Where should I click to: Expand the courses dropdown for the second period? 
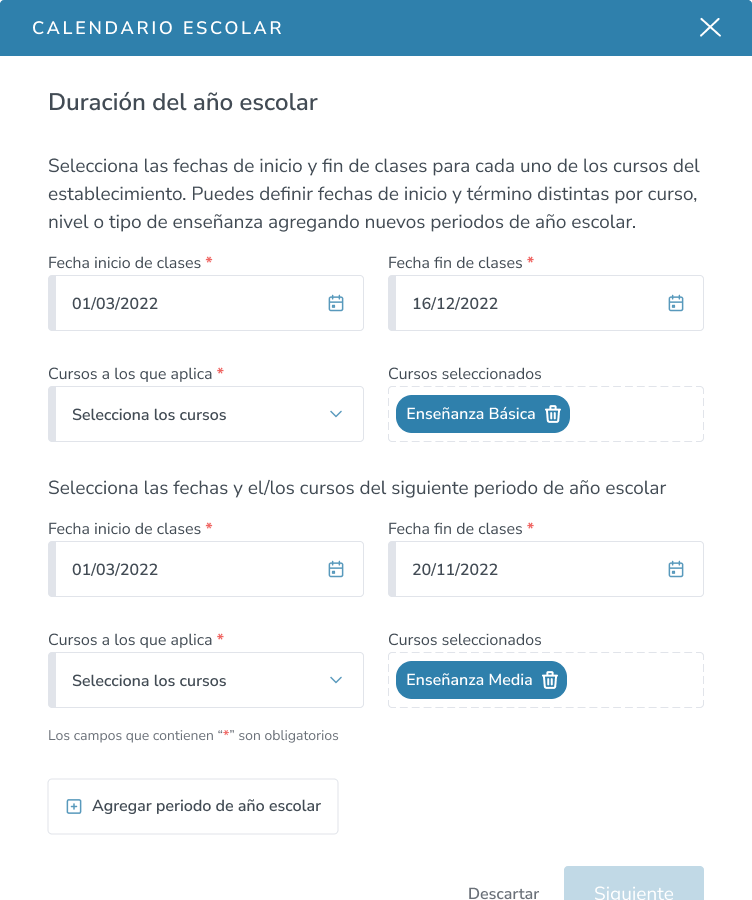pos(206,681)
